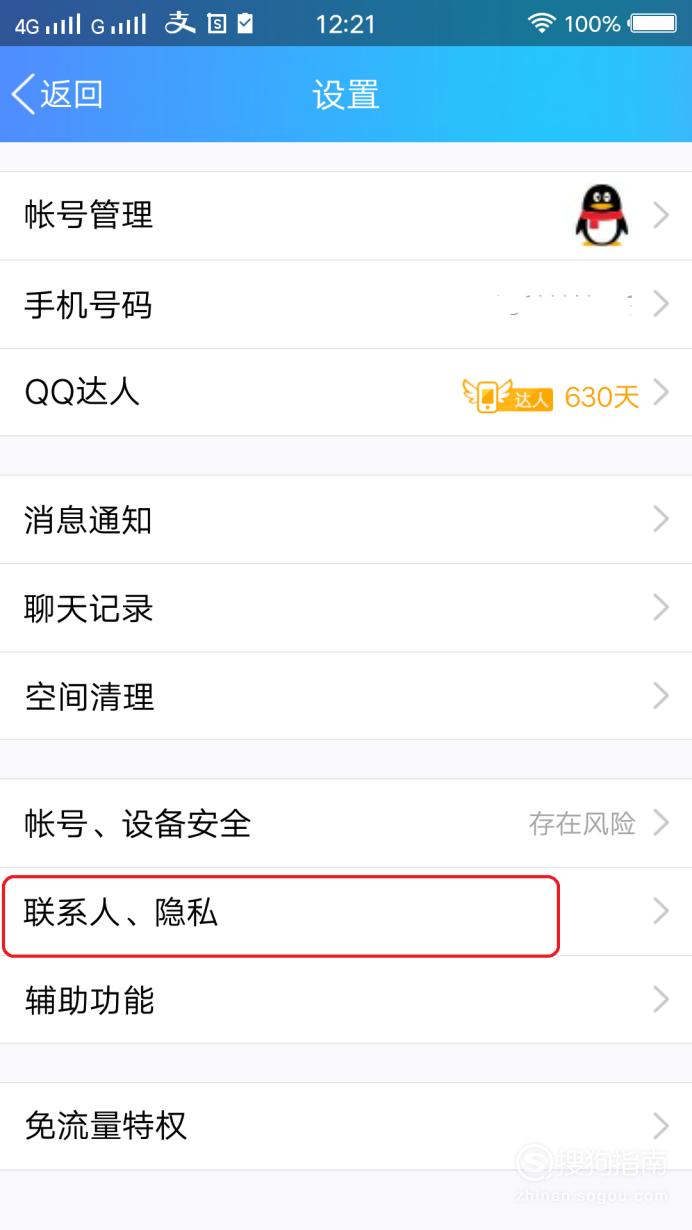Open 空间清理 storage cleanup
692x1230 pixels.
point(346,697)
